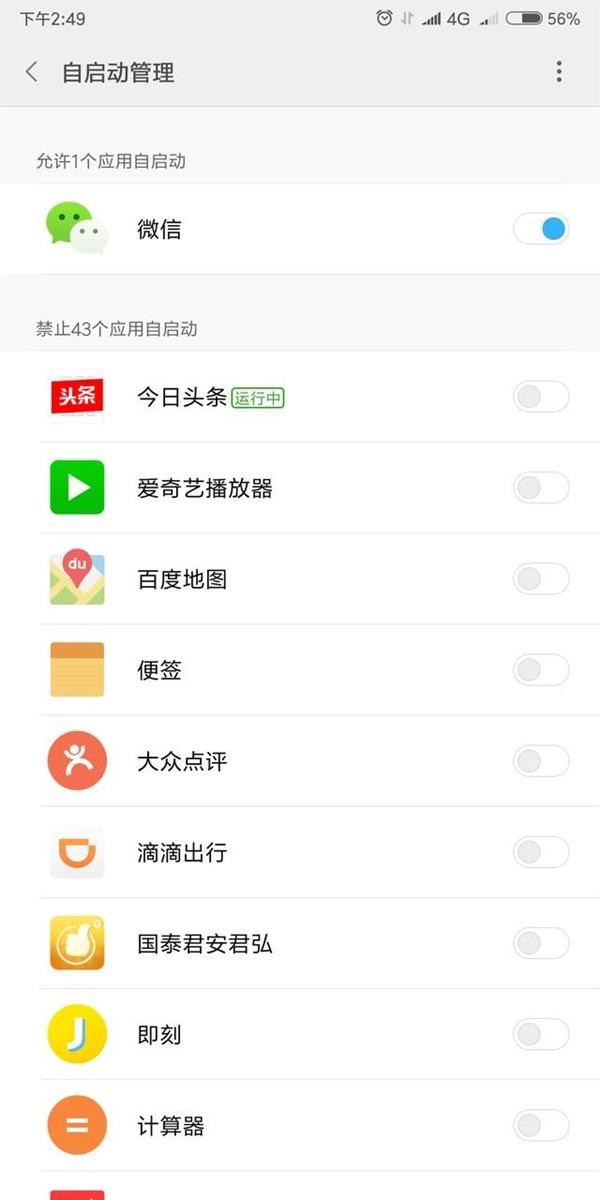Viewport: 600px width, 1200px height.
Task: Open the overflow menu
Action: tap(559, 72)
